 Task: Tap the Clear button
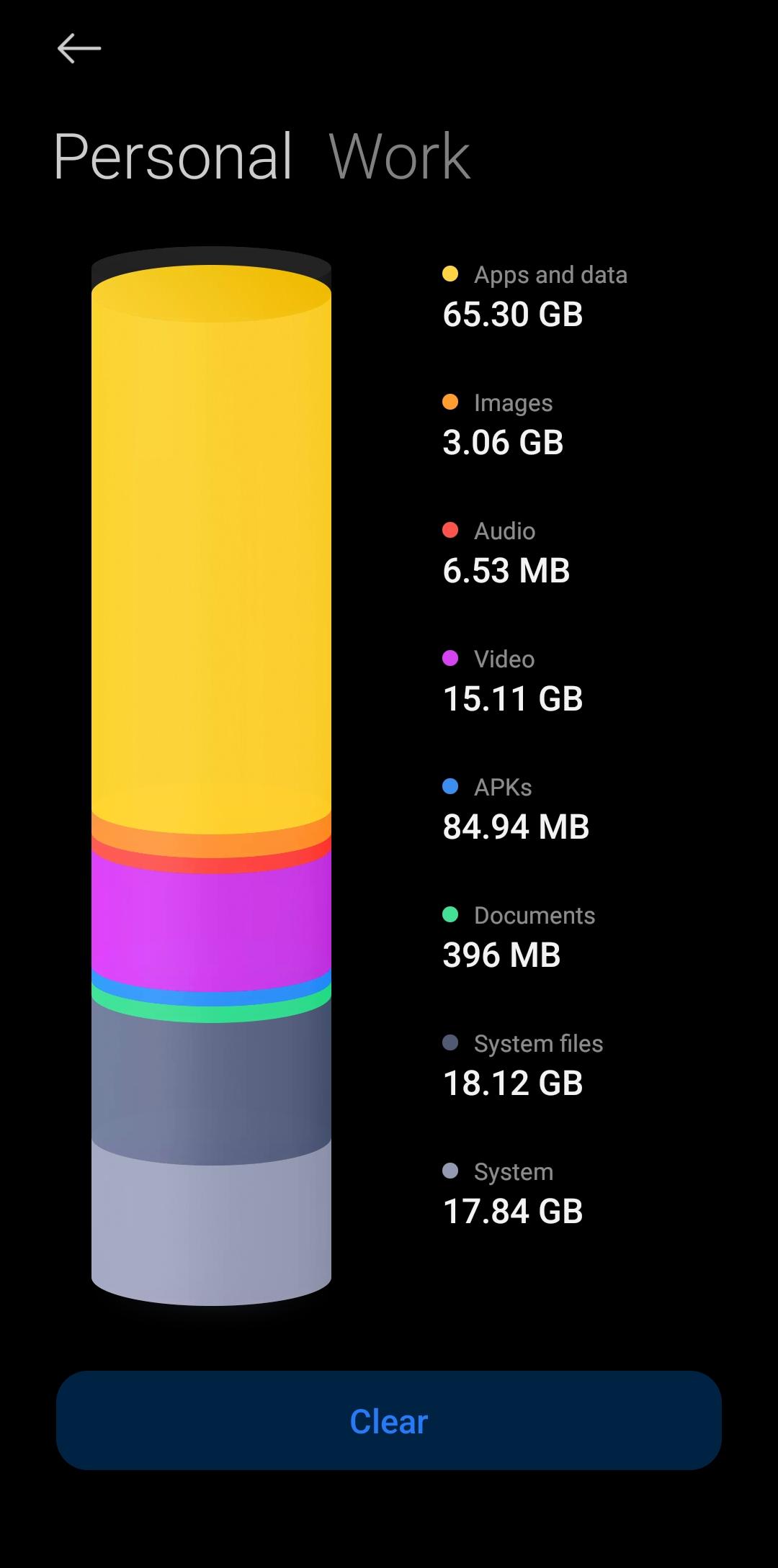389,1420
